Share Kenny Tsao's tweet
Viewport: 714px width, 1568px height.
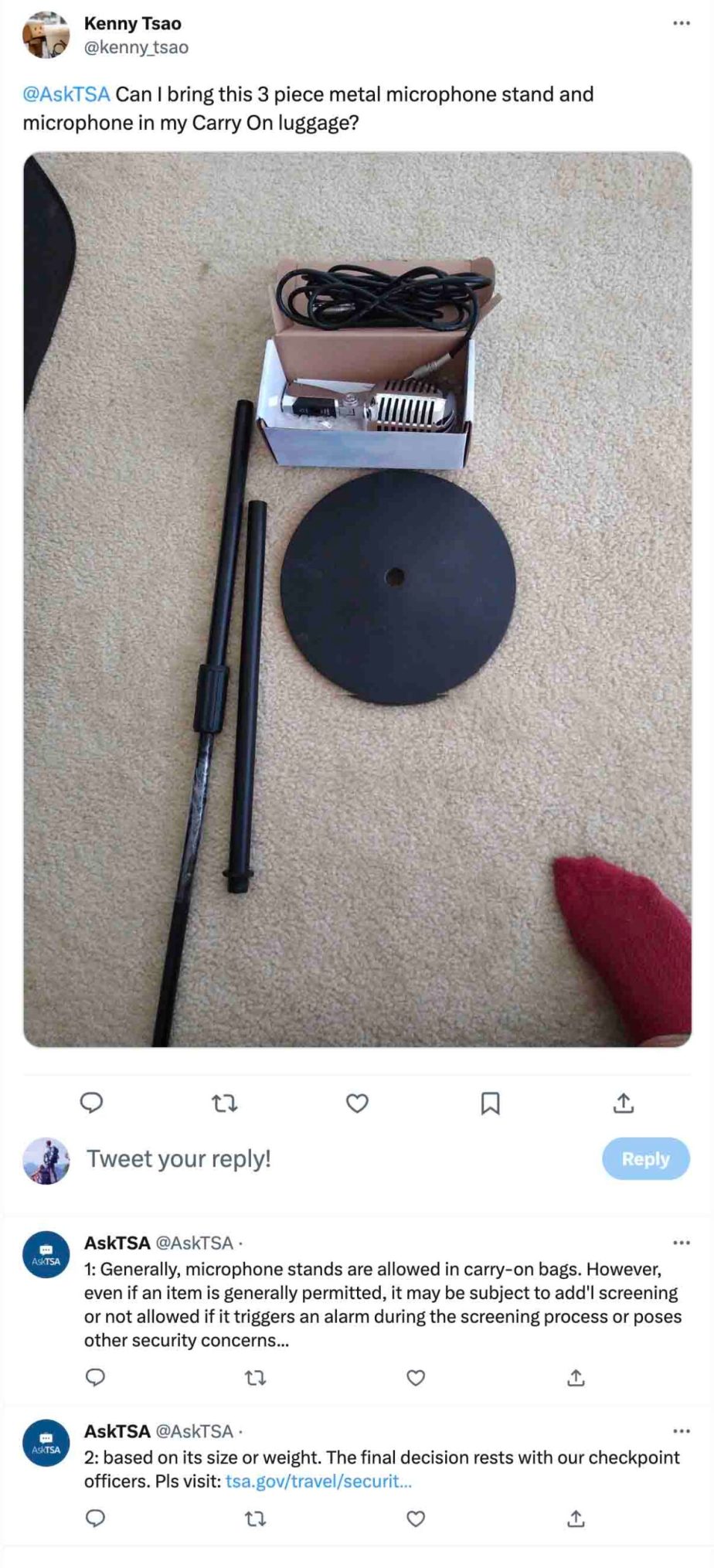pos(624,1104)
